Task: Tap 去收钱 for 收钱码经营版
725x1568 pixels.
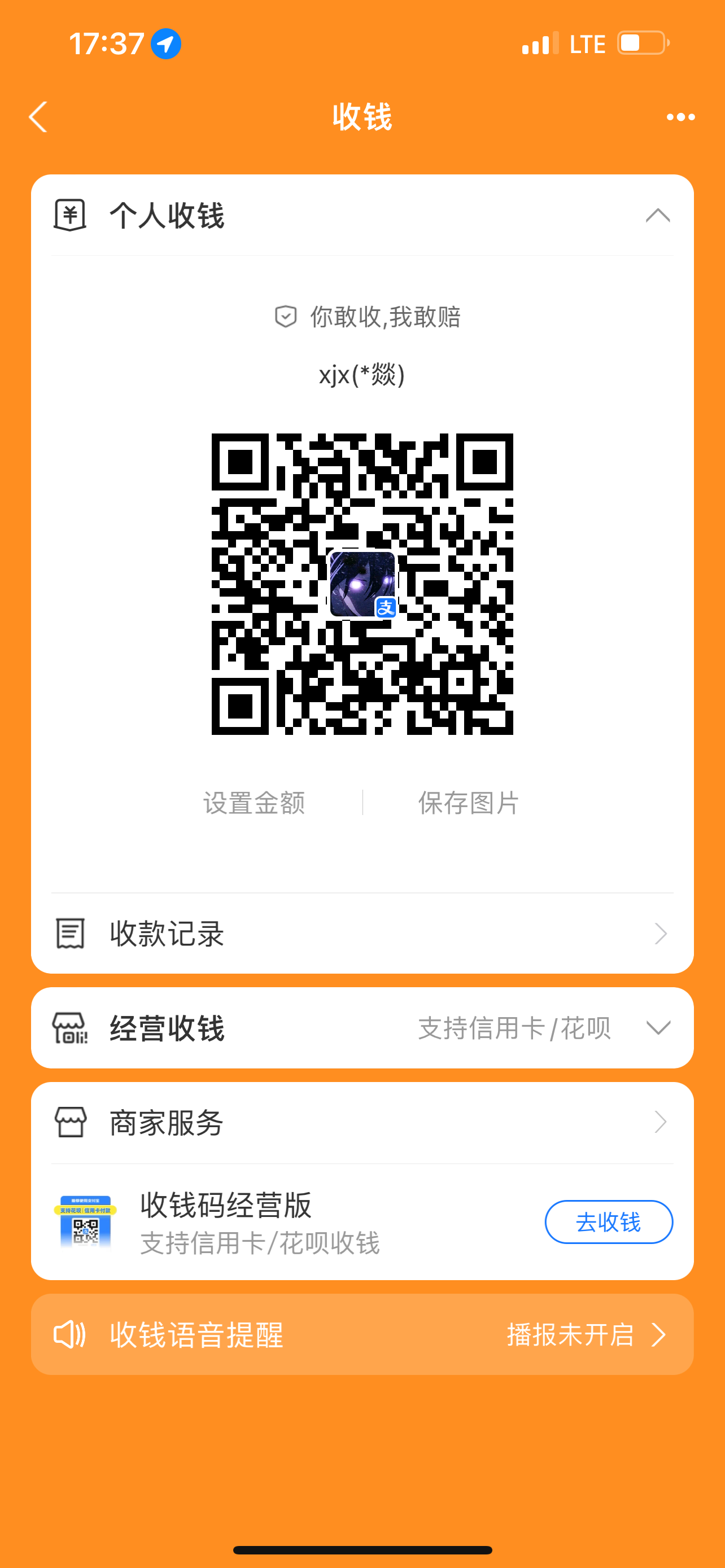Action: point(608,1221)
